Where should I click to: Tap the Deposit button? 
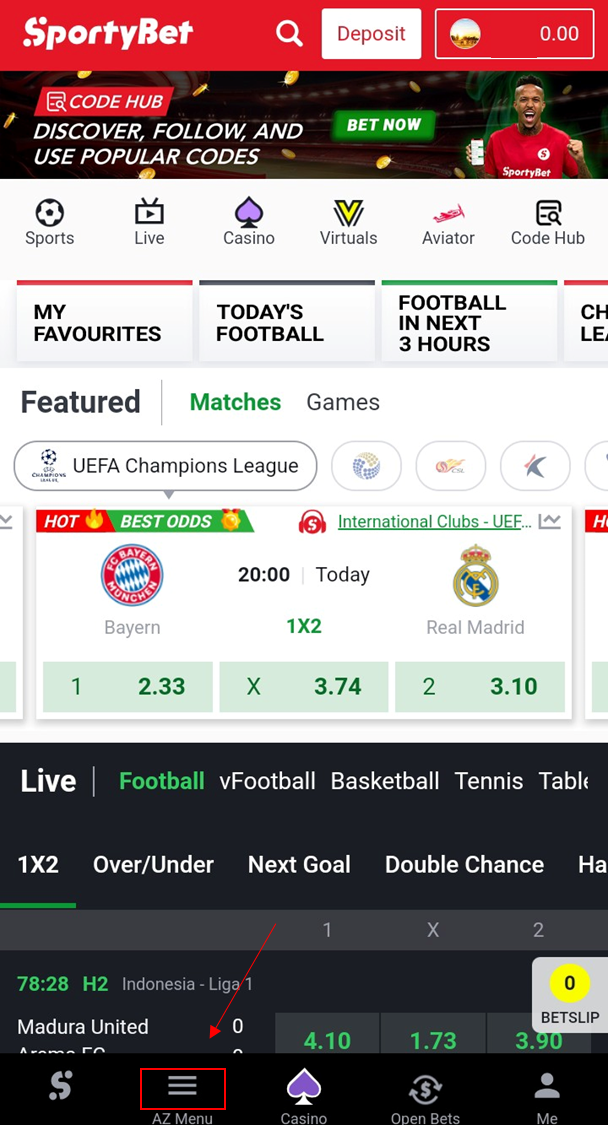click(371, 34)
